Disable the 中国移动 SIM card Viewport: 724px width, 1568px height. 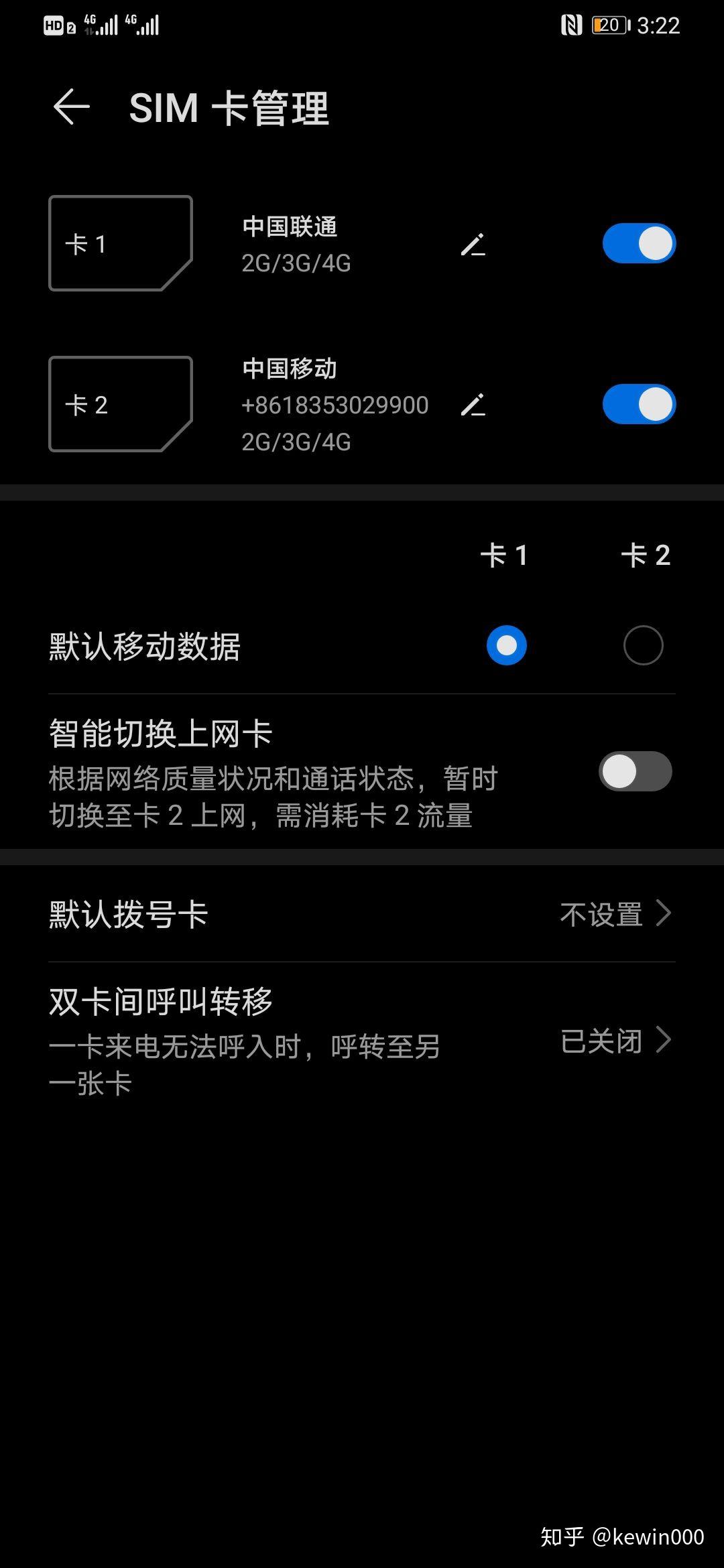tap(639, 404)
